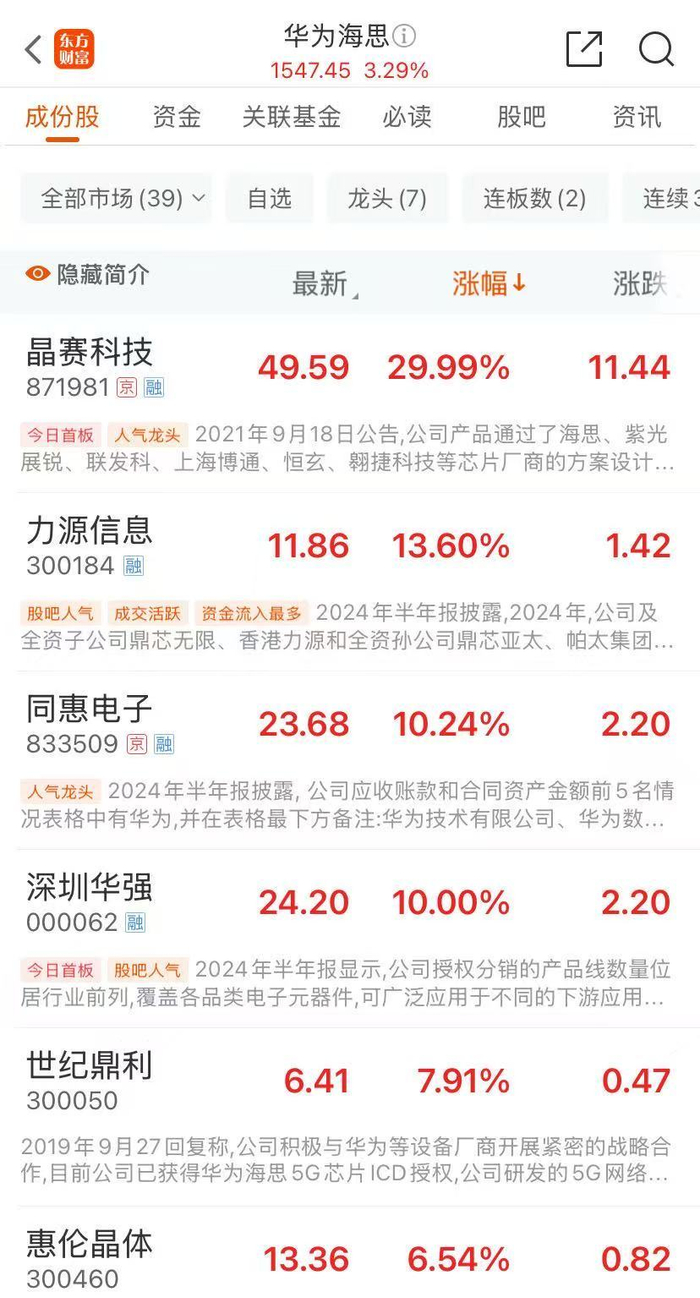Apply the 连板数 (2) filter
700x1298 pixels.
coord(535,198)
